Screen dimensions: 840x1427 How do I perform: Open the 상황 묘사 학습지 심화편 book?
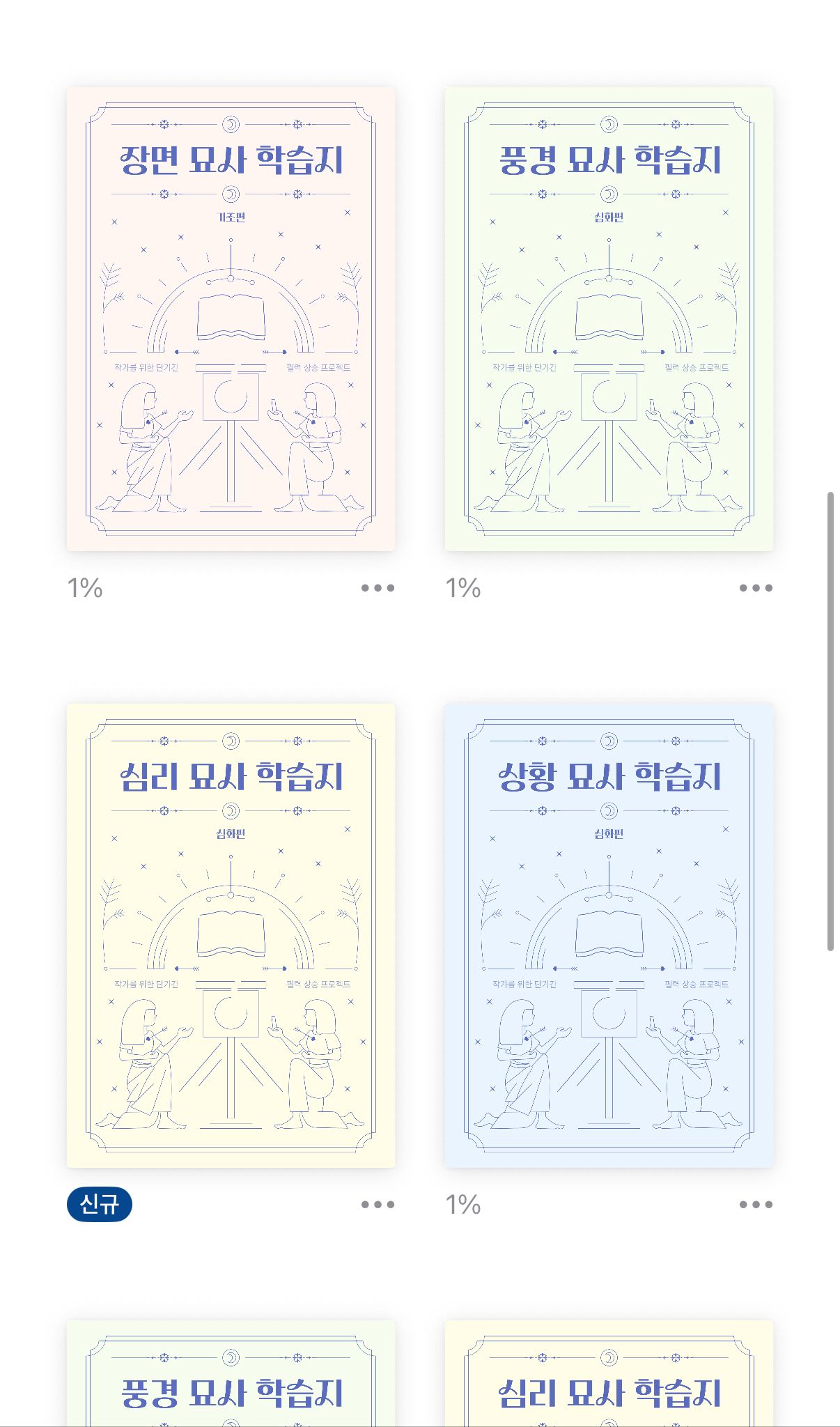pos(609,935)
